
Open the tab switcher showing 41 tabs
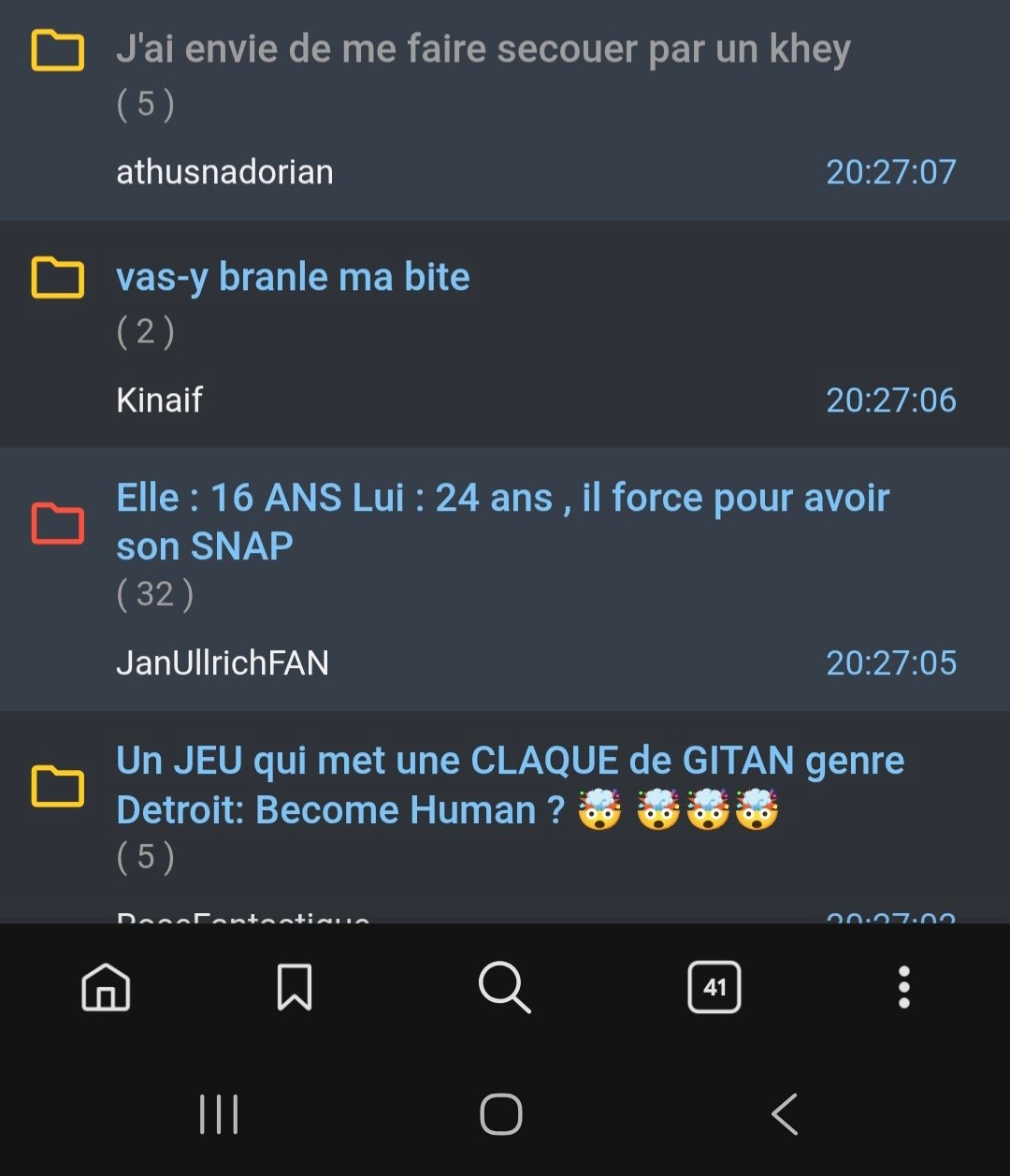click(x=714, y=987)
